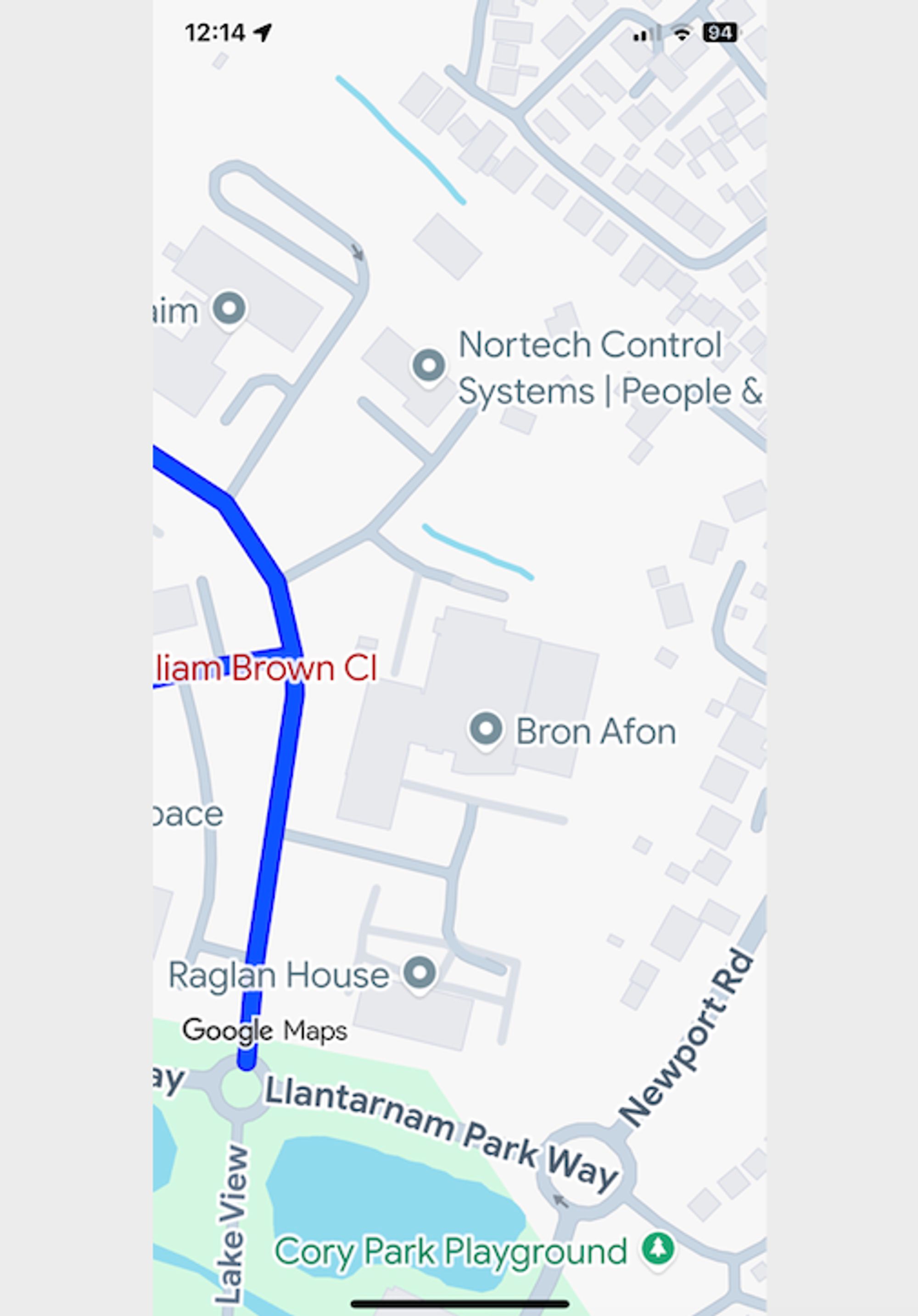Viewport: 918px width, 1316px height.
Task: Select the Nortech Control Systems map pin
Action: [429, 364]
